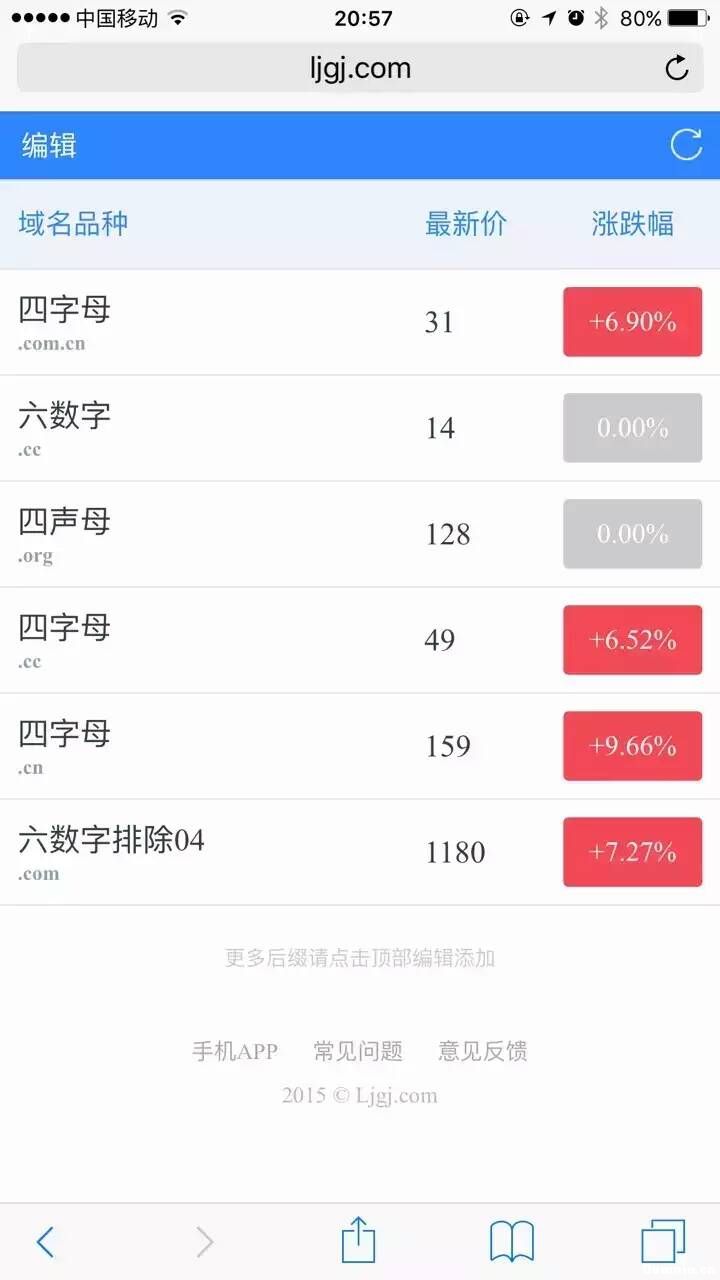Select the 涨跌幅 column header
This screenshot has width=720, height=1280.
[632, 223]
